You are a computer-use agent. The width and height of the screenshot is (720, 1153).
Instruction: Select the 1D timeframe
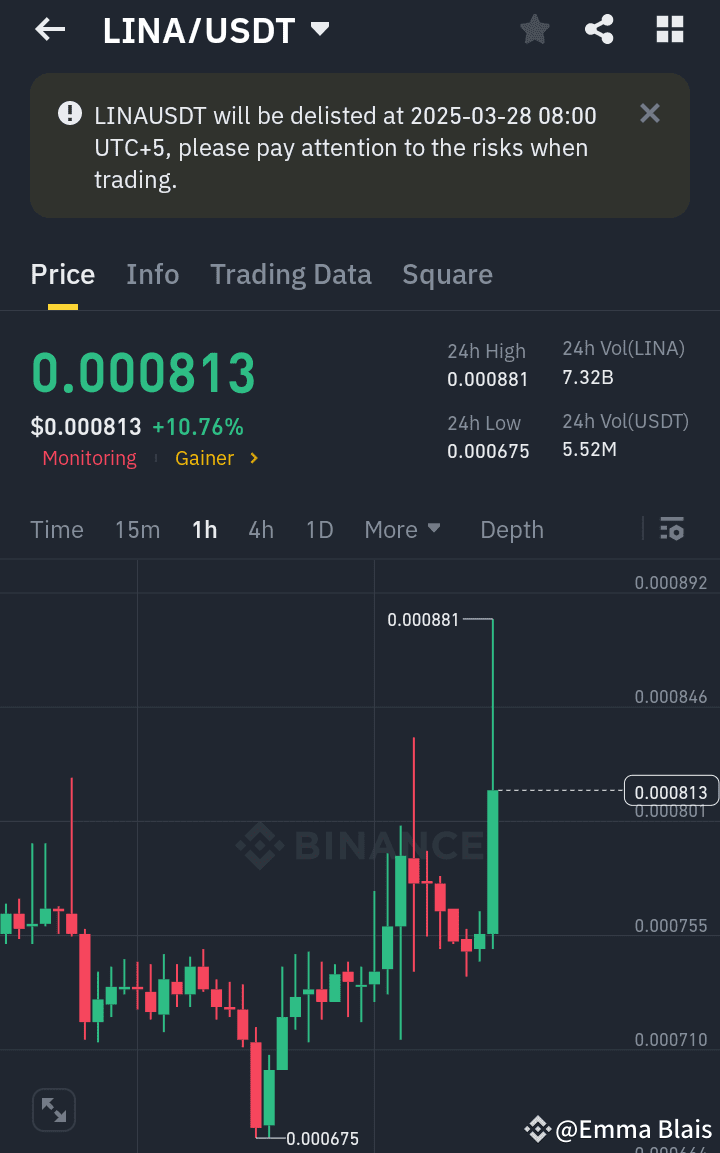319,529
